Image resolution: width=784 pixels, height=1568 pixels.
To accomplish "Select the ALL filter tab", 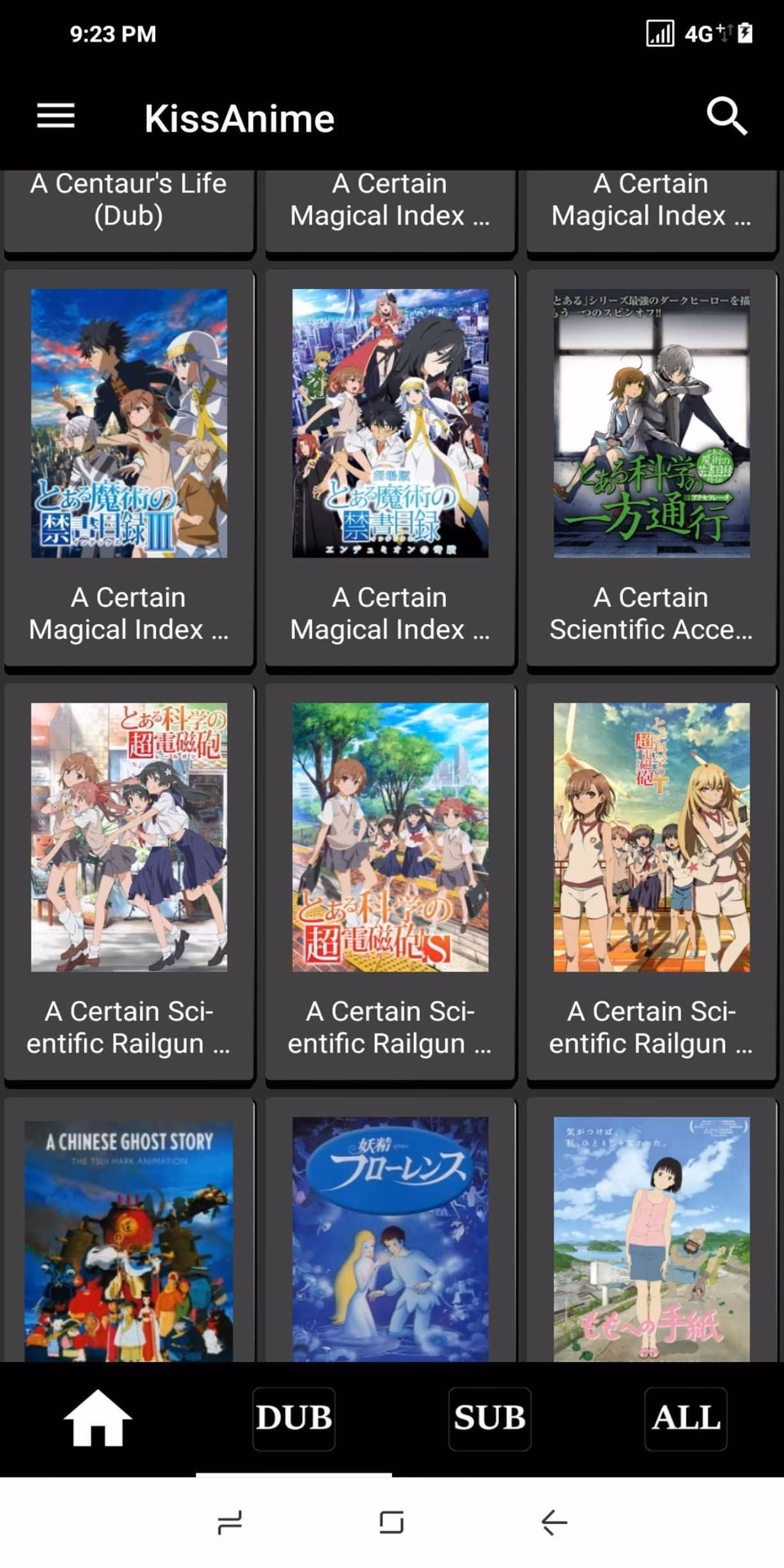I will [684, 1419].
